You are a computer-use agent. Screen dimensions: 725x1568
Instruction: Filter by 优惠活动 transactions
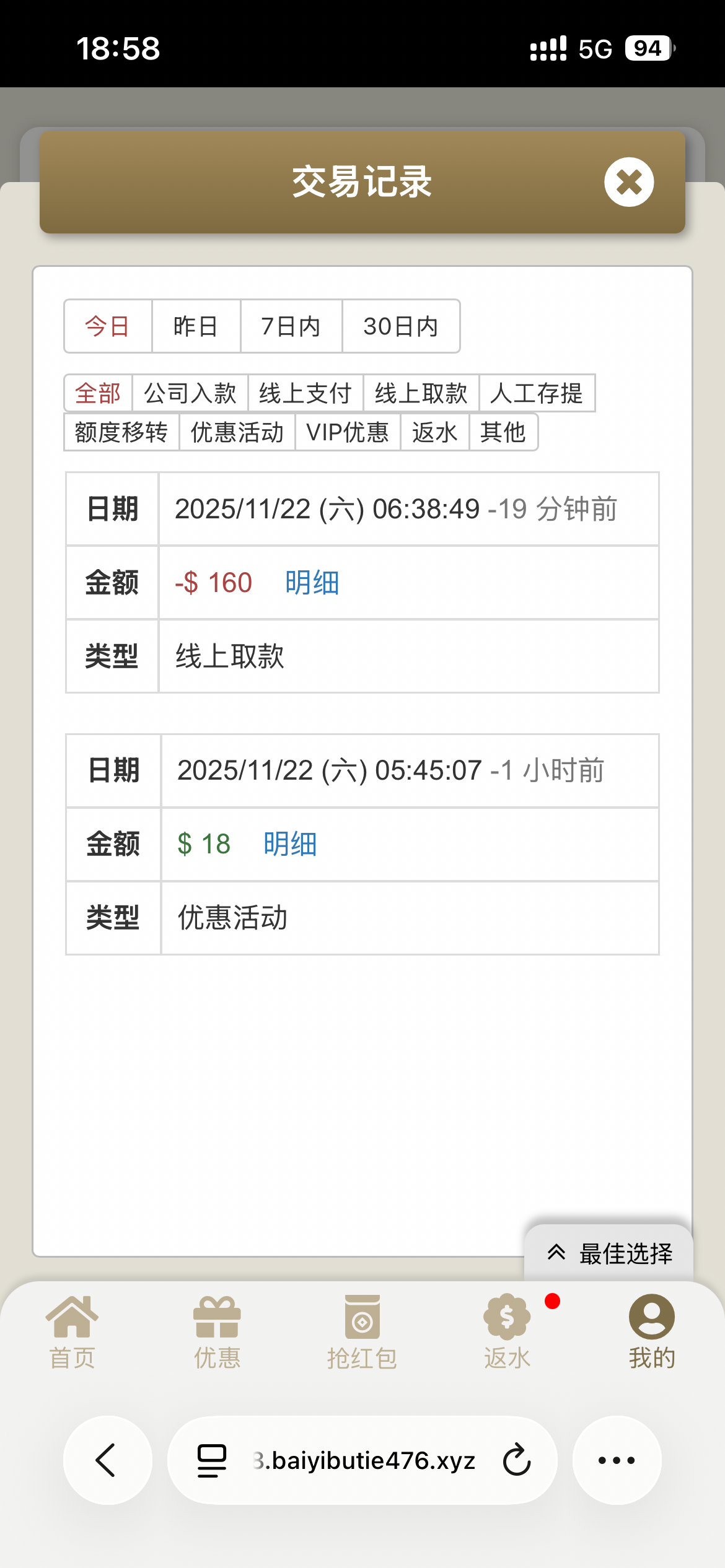238,433
